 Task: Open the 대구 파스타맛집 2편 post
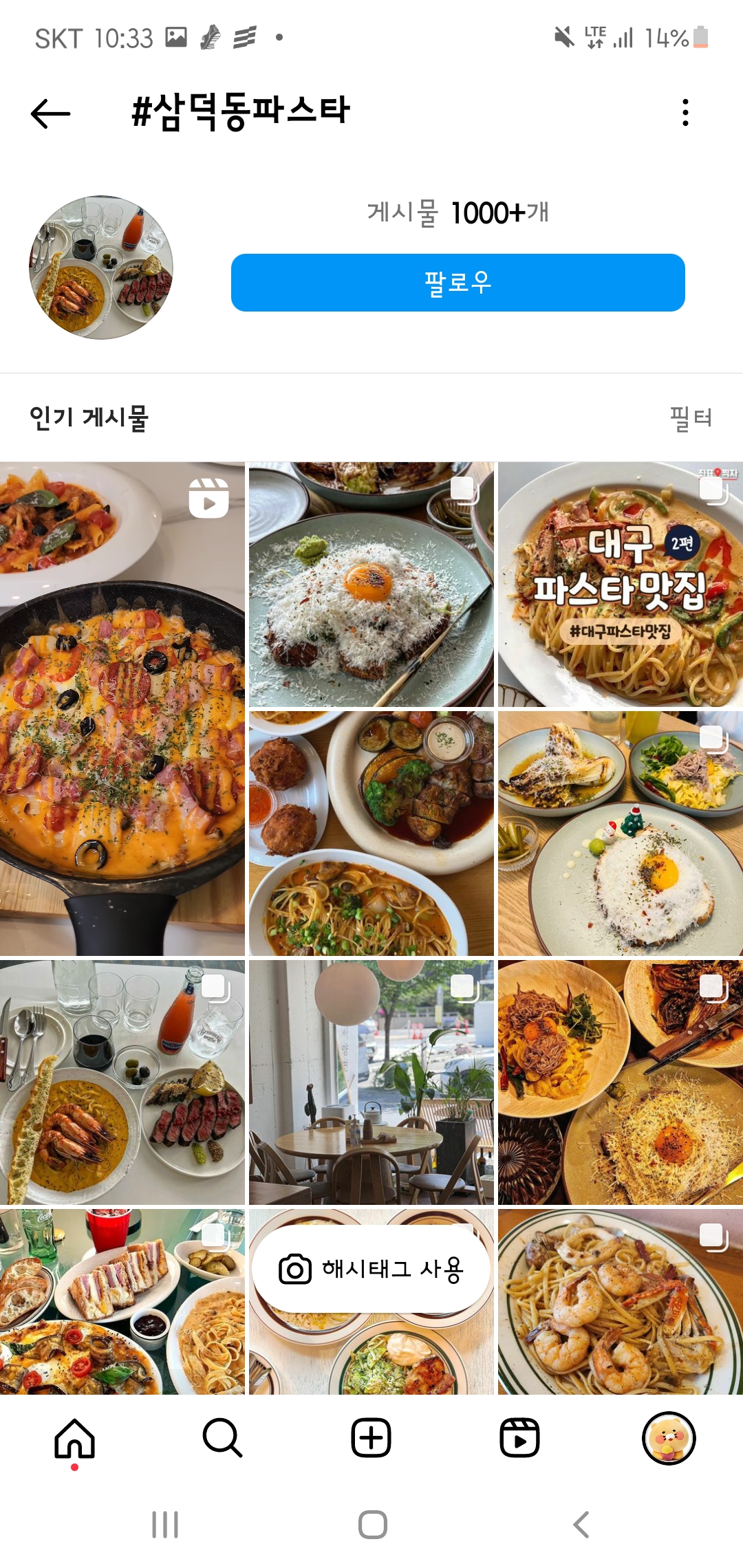pos(620,585)
